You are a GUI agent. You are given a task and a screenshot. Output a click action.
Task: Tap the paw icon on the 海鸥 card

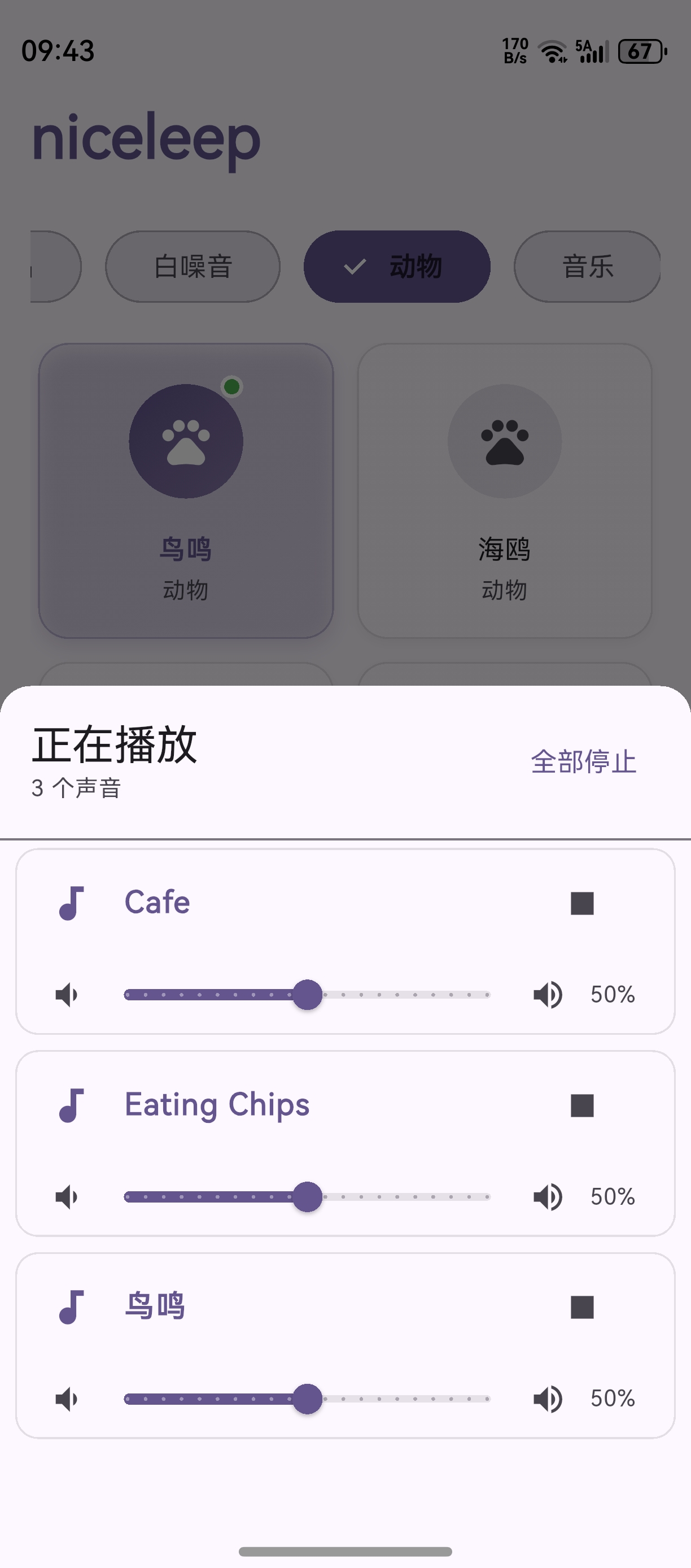point(504,442)
